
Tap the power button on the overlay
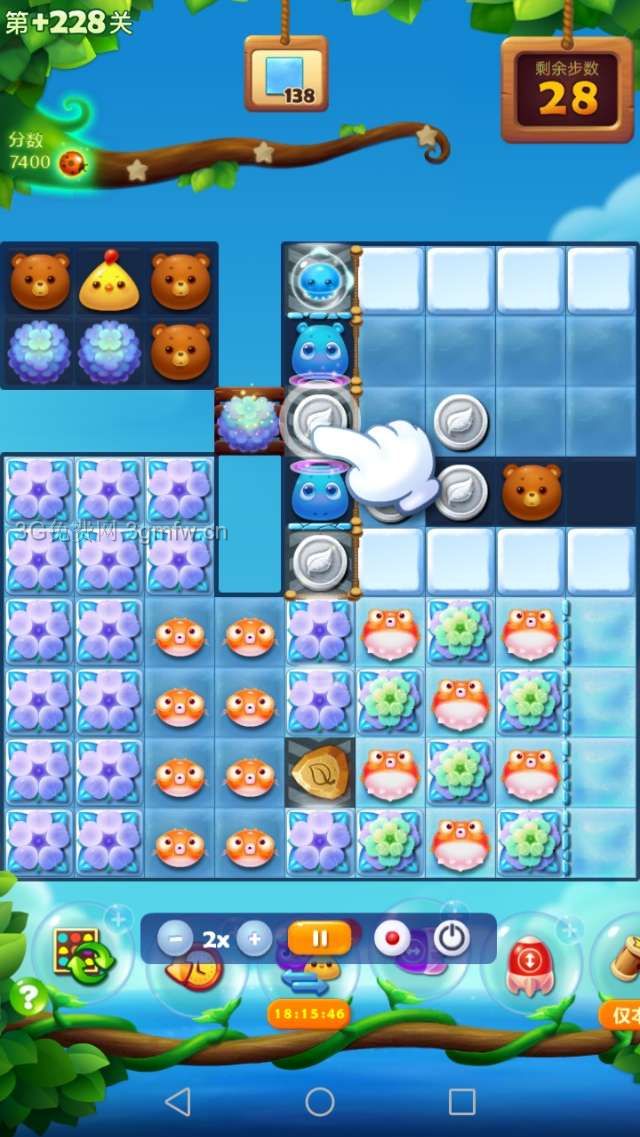pyautogui.click(x=452, y=938)
